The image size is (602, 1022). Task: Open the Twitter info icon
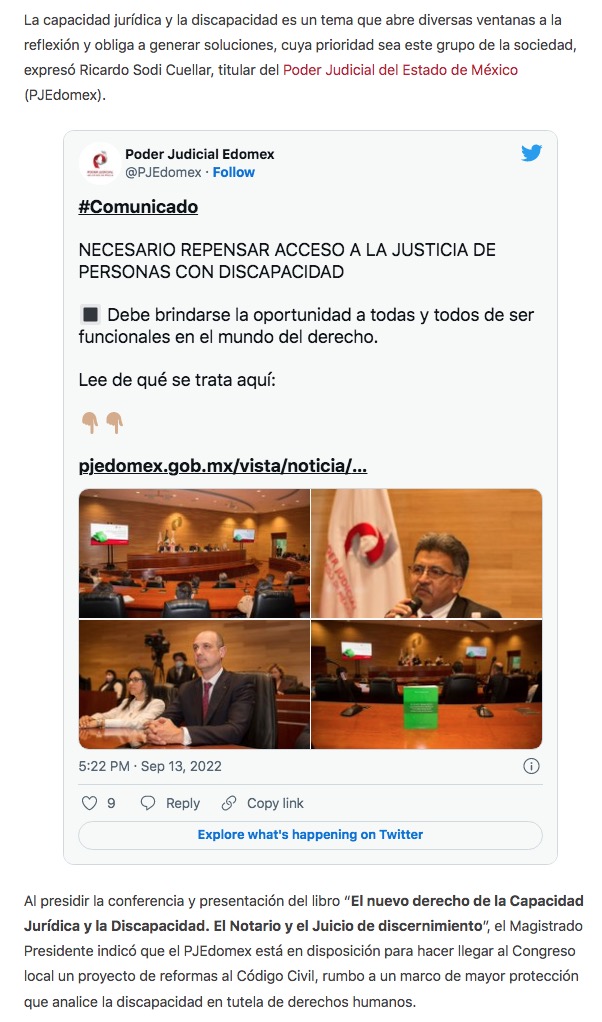(531, 766)
